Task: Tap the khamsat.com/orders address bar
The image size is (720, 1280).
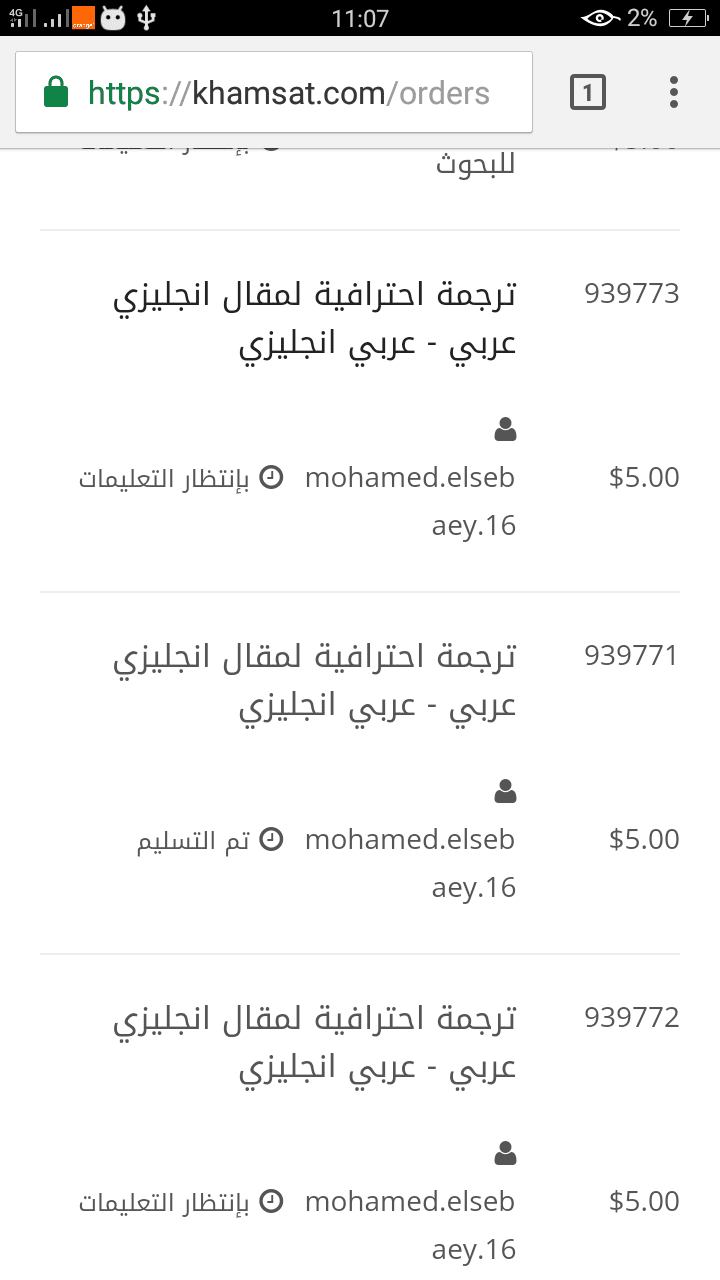Action: [x=288, y=93]
